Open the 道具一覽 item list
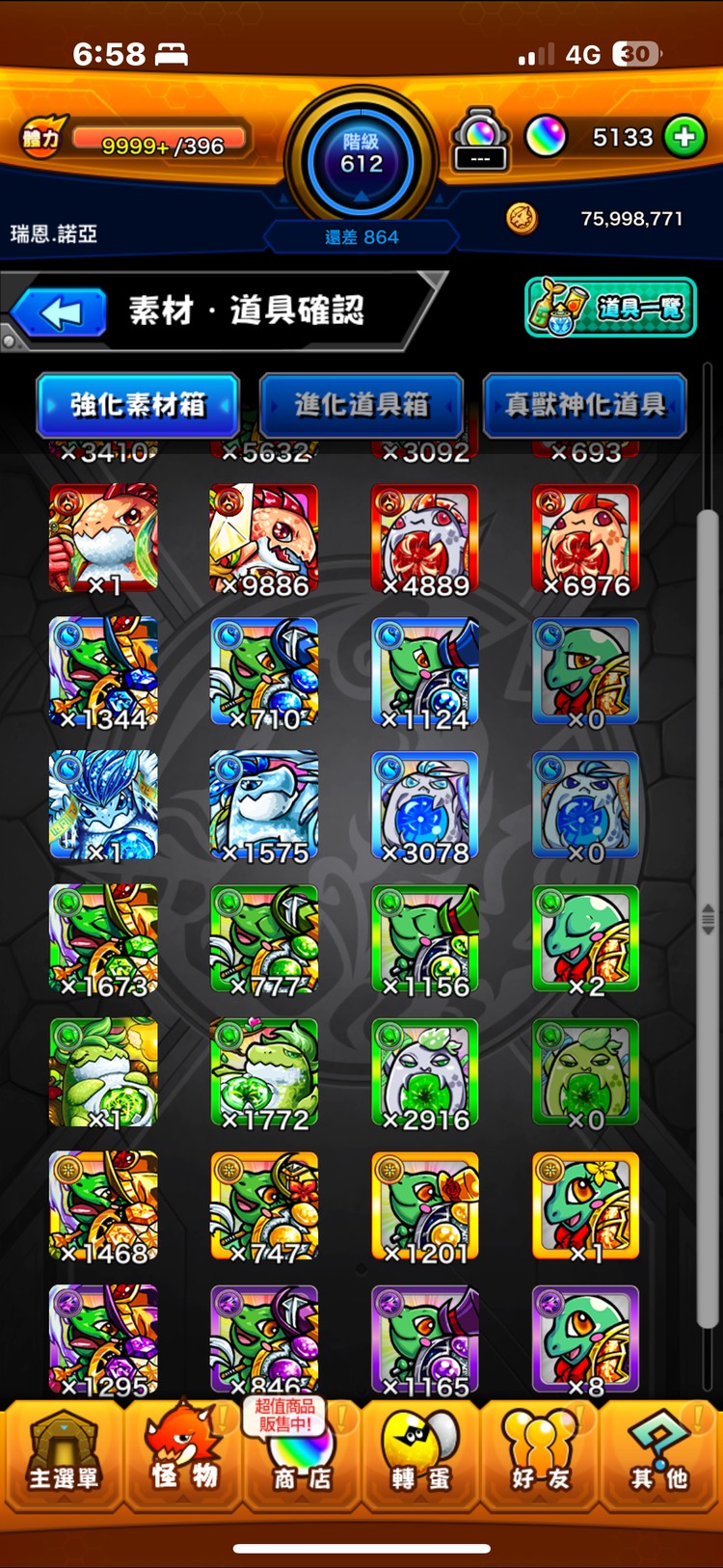723x1568 pixels. 610,309
